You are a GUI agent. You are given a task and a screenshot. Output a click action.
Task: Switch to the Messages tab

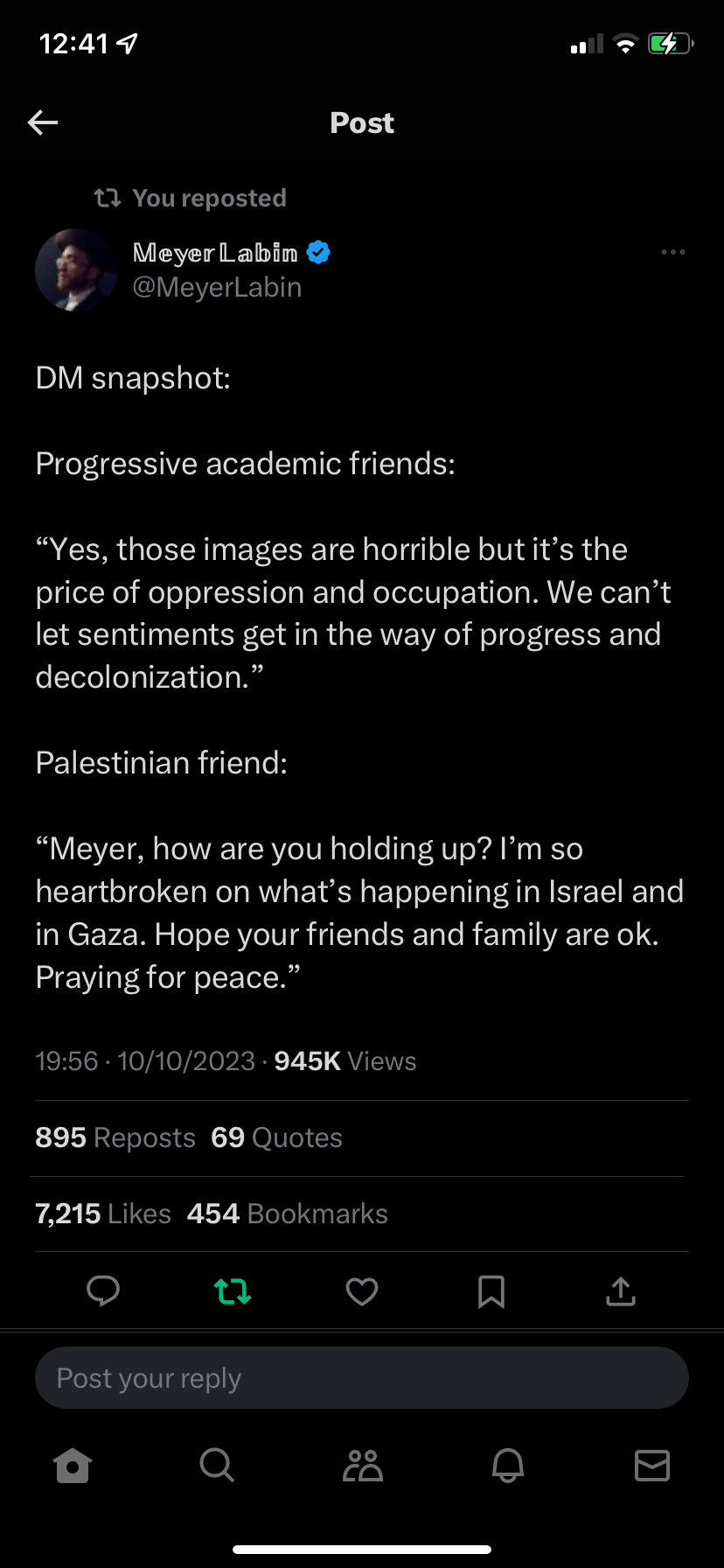point(652,1465)
